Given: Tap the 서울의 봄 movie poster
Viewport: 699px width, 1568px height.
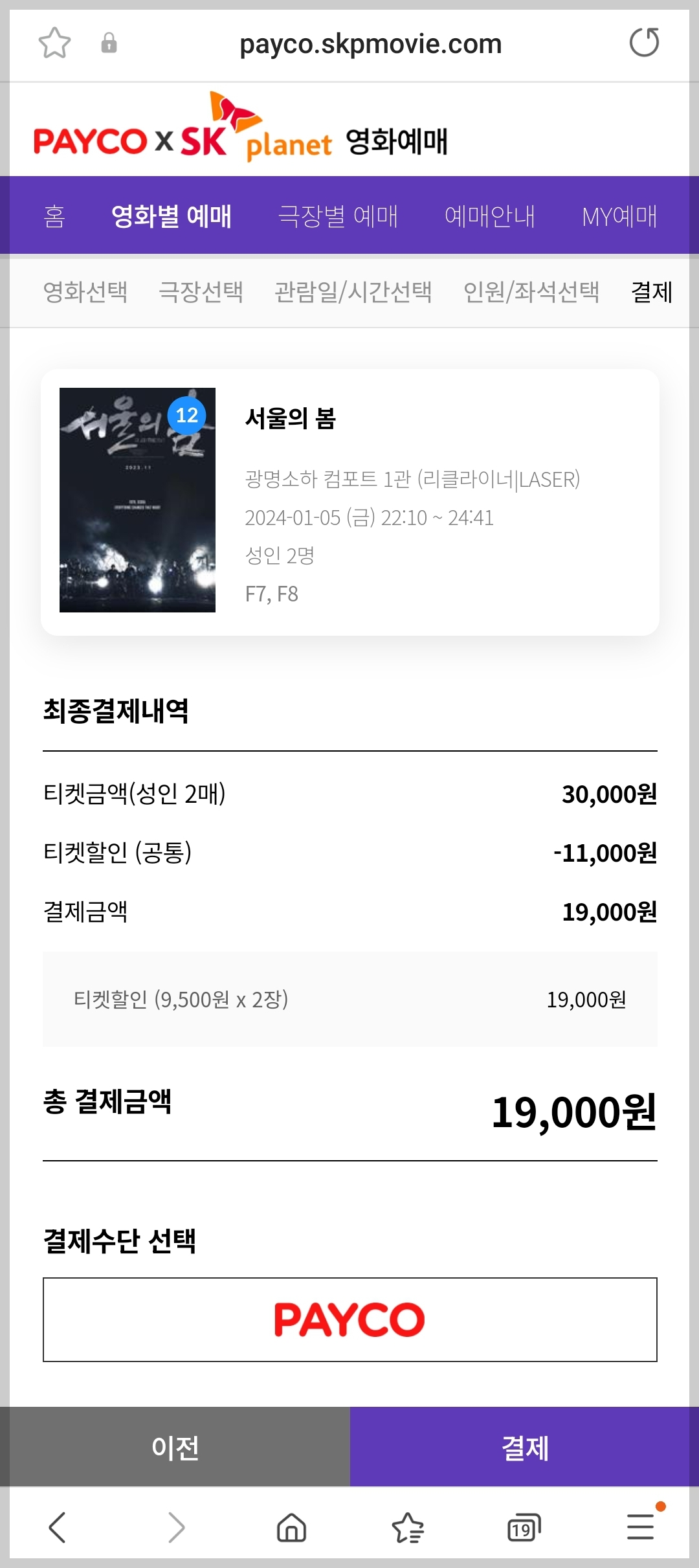Looking at the screenshot, I should click(137, 498).
